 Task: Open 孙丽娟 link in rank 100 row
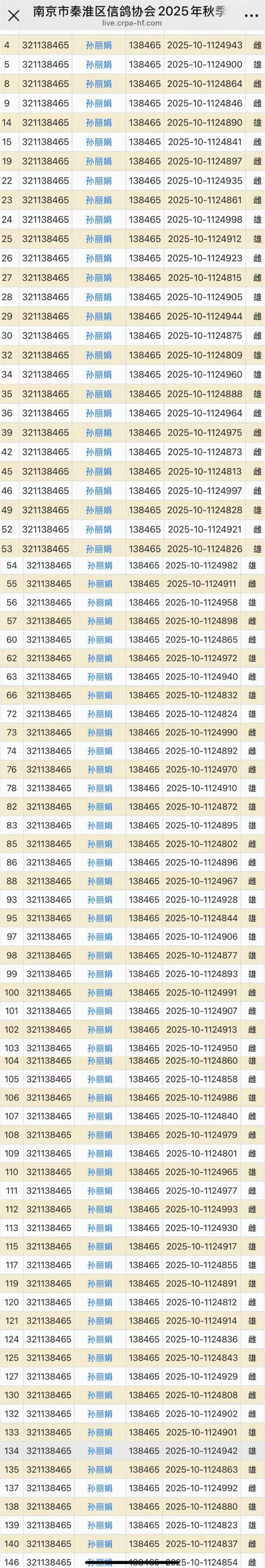[99, 992]
